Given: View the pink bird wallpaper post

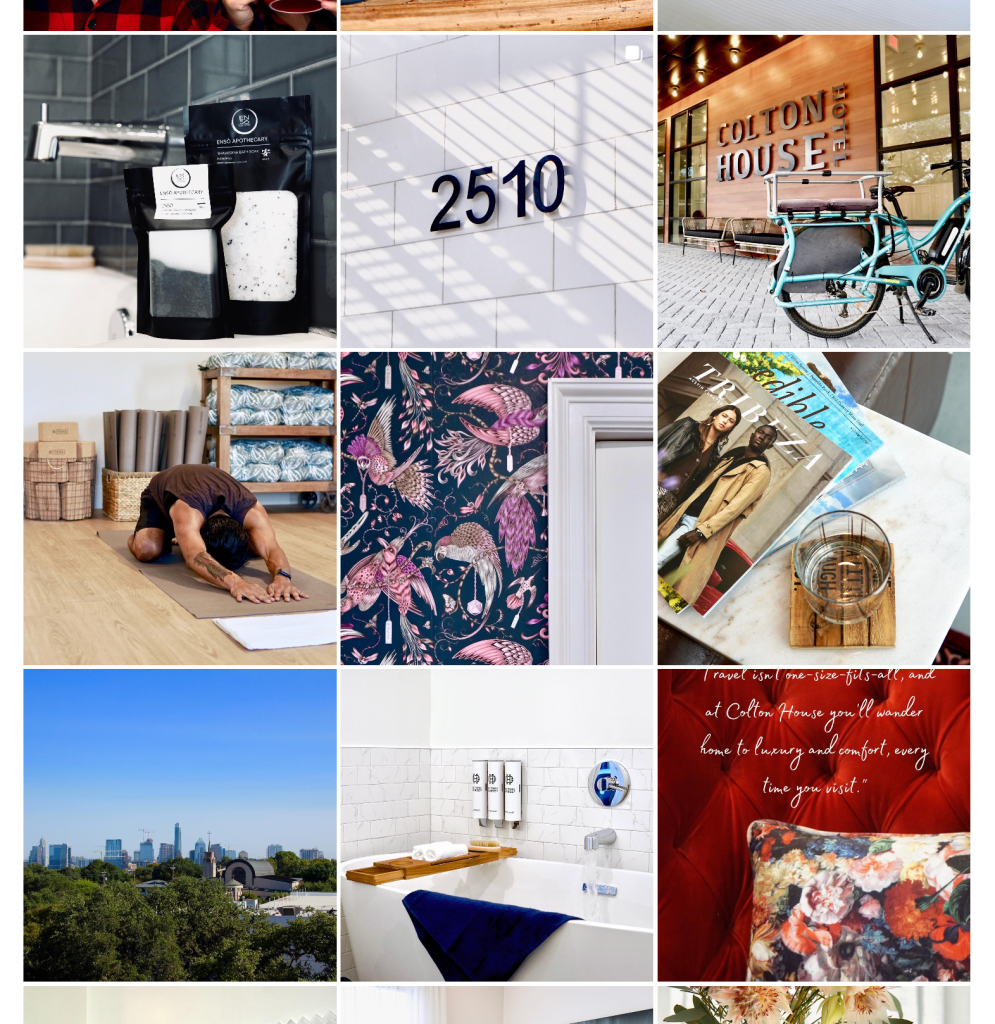Looking at the screenshot, I should tap(496, 508).
